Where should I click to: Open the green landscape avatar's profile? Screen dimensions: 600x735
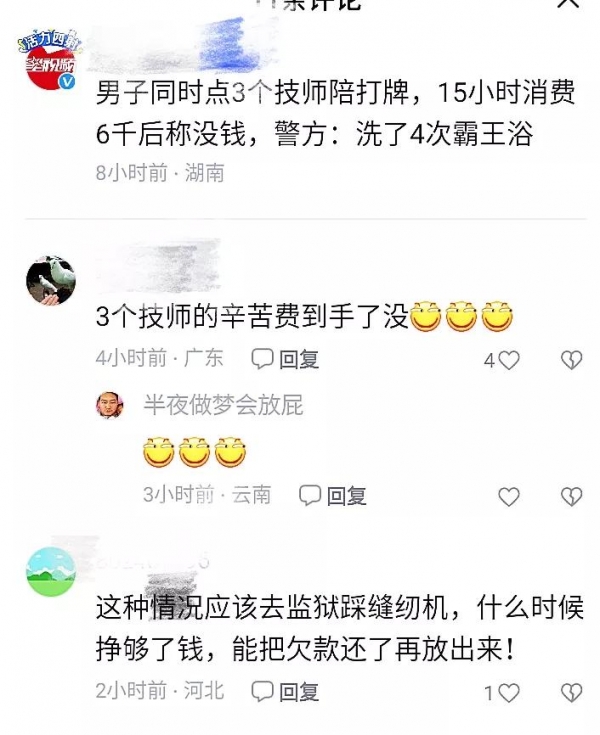(x=50, y=572)
